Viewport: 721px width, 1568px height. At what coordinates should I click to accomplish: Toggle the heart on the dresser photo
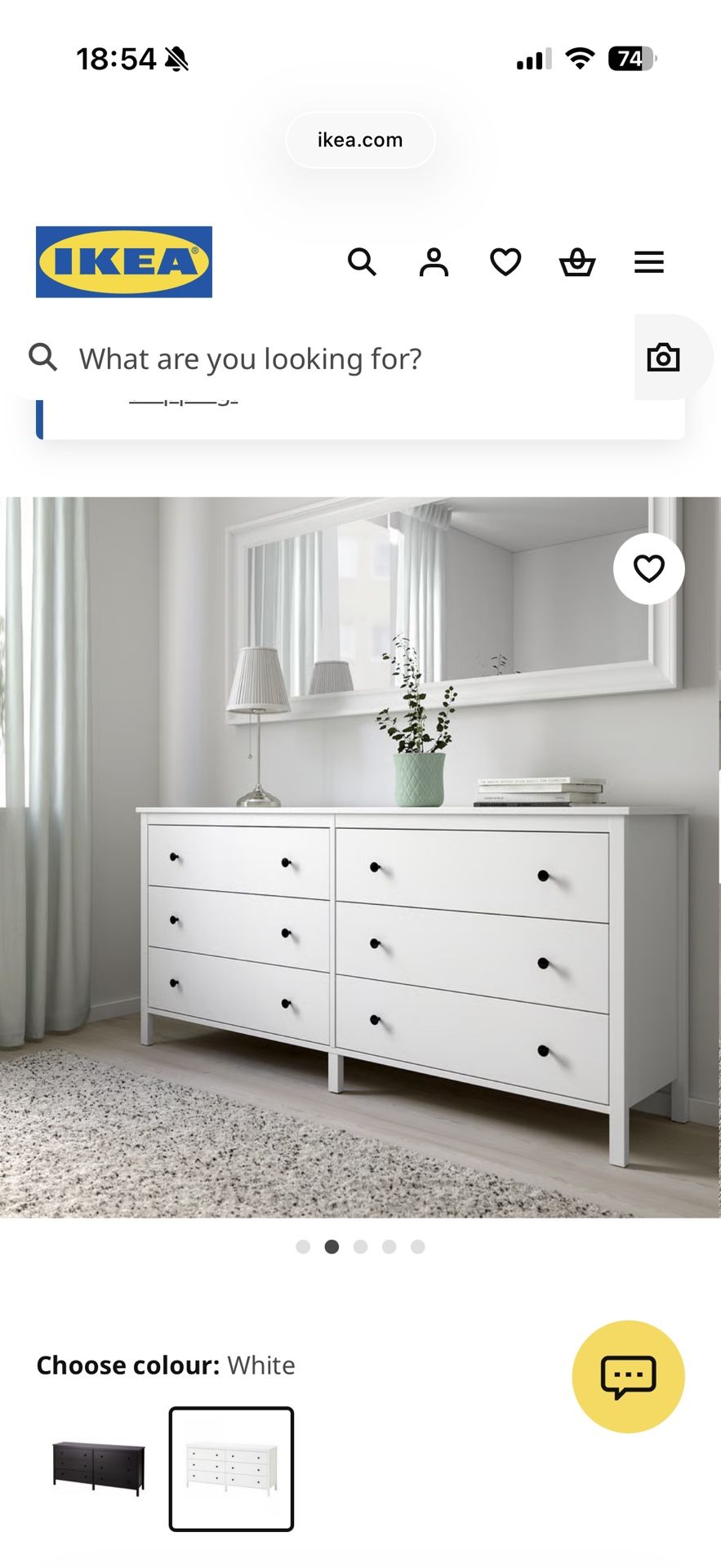click(648, 569)
